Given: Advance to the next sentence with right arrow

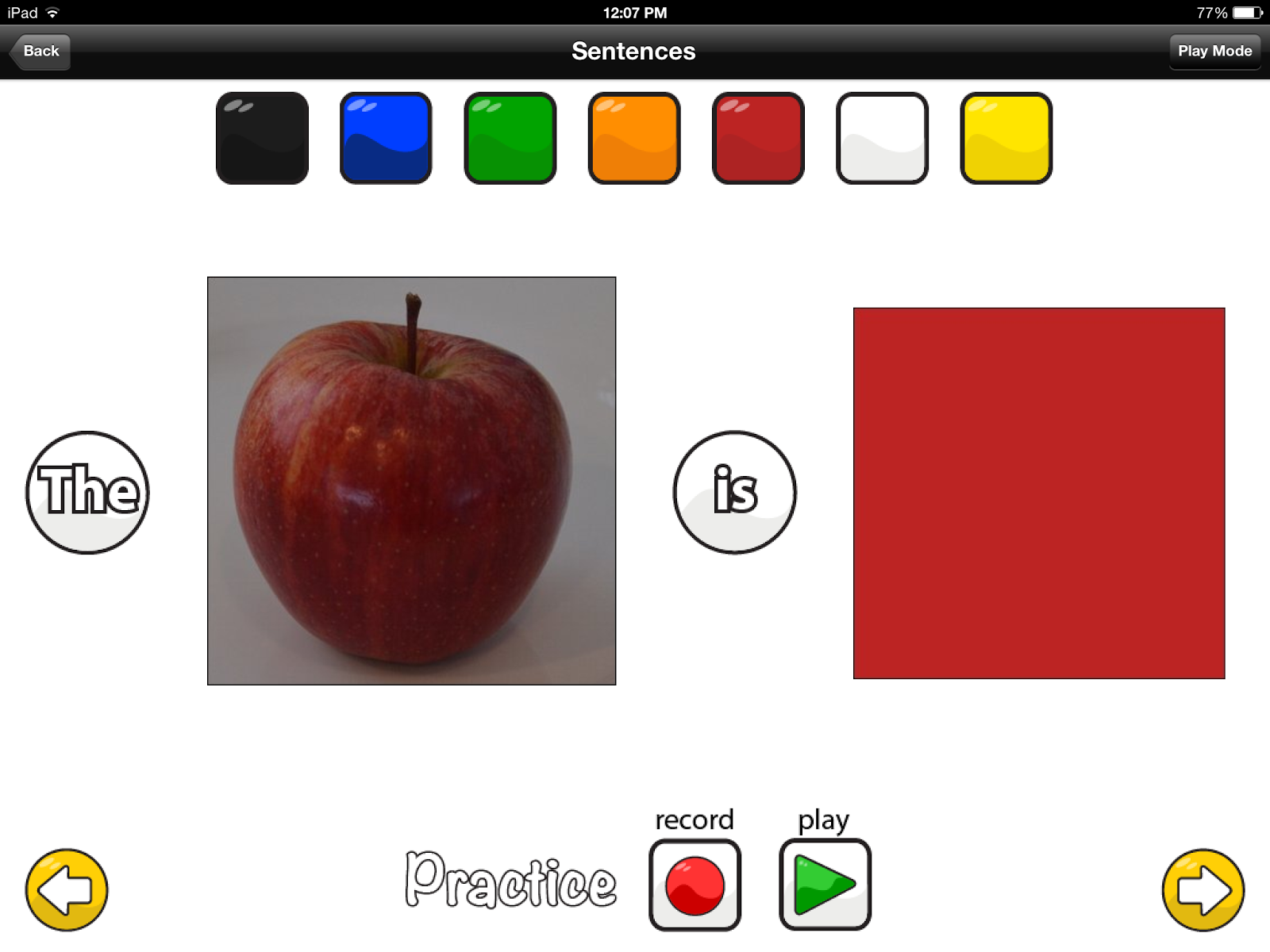Looking at the screenshot, I should [x=1203, y=889].
